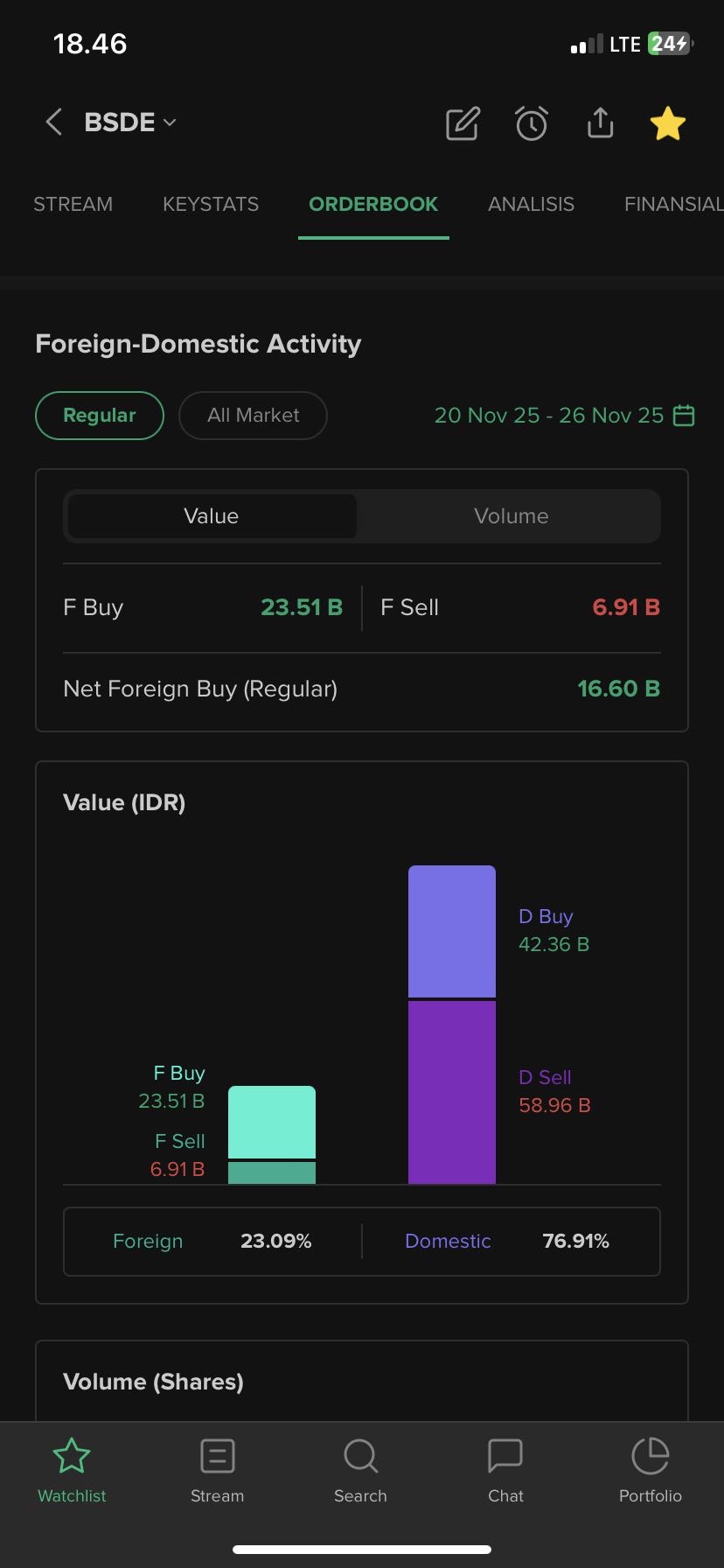The width and height of the screenshot is (724, 1568).
Task: Switch to the STREAM tab
Action: pos(73,205)
